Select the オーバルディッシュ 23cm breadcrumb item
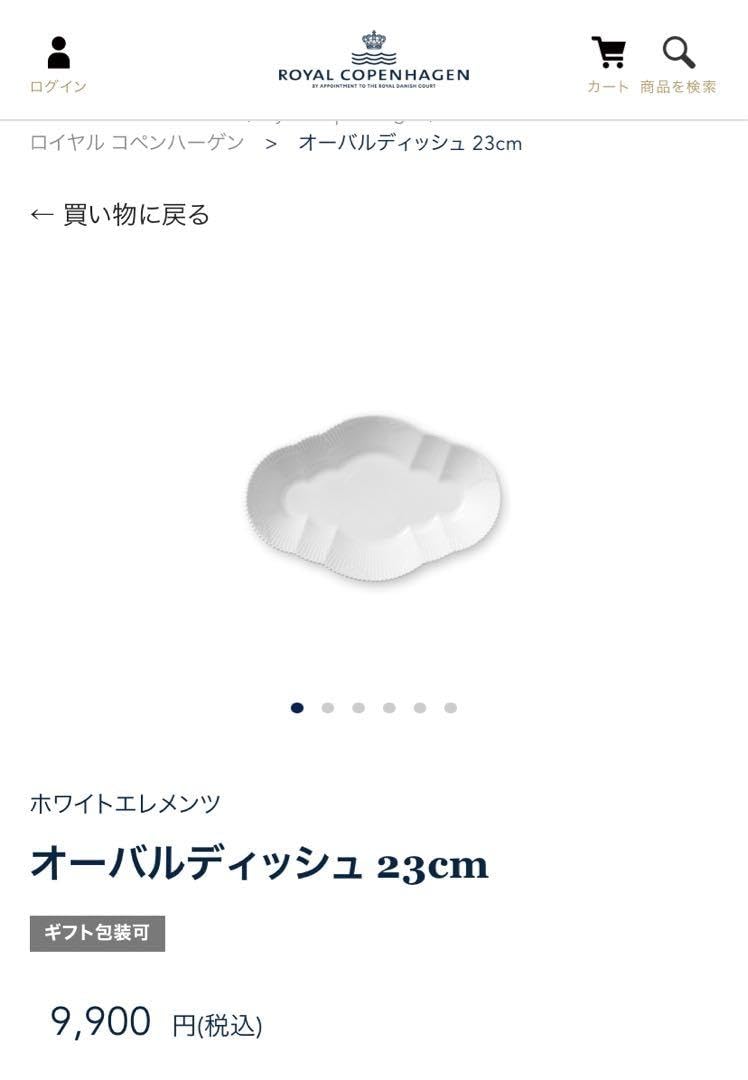Screen dimensions: 748x1080 407,142
